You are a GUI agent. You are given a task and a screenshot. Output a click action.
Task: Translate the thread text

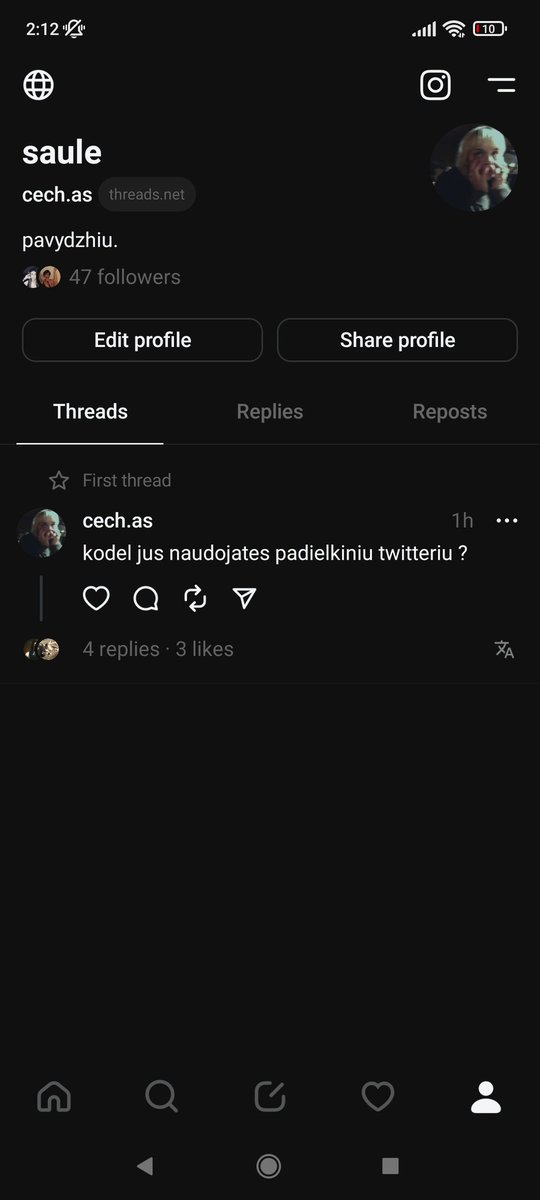(x=505, y=649)
